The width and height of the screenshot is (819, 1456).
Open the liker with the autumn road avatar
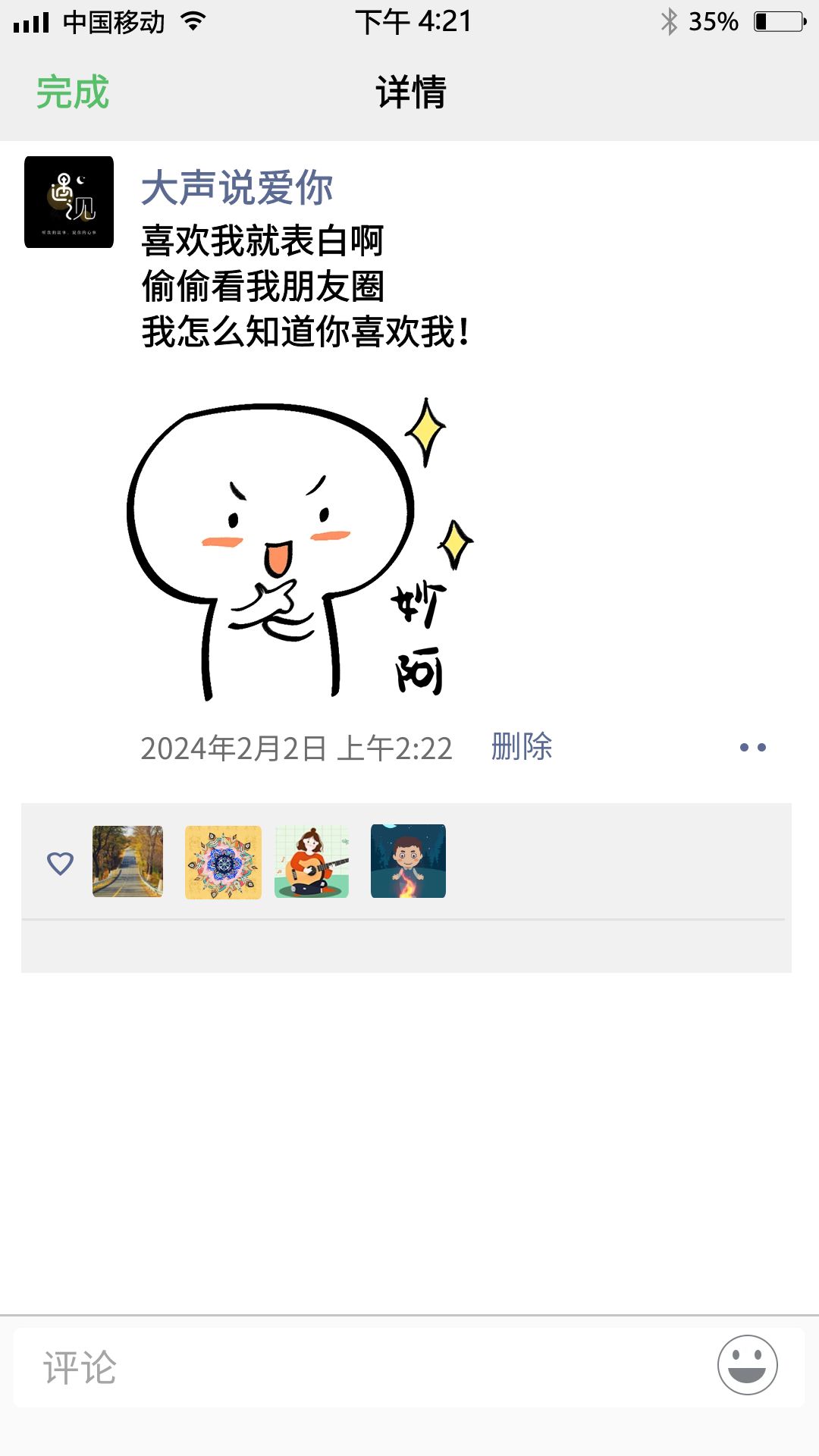(x=127, y=861)
